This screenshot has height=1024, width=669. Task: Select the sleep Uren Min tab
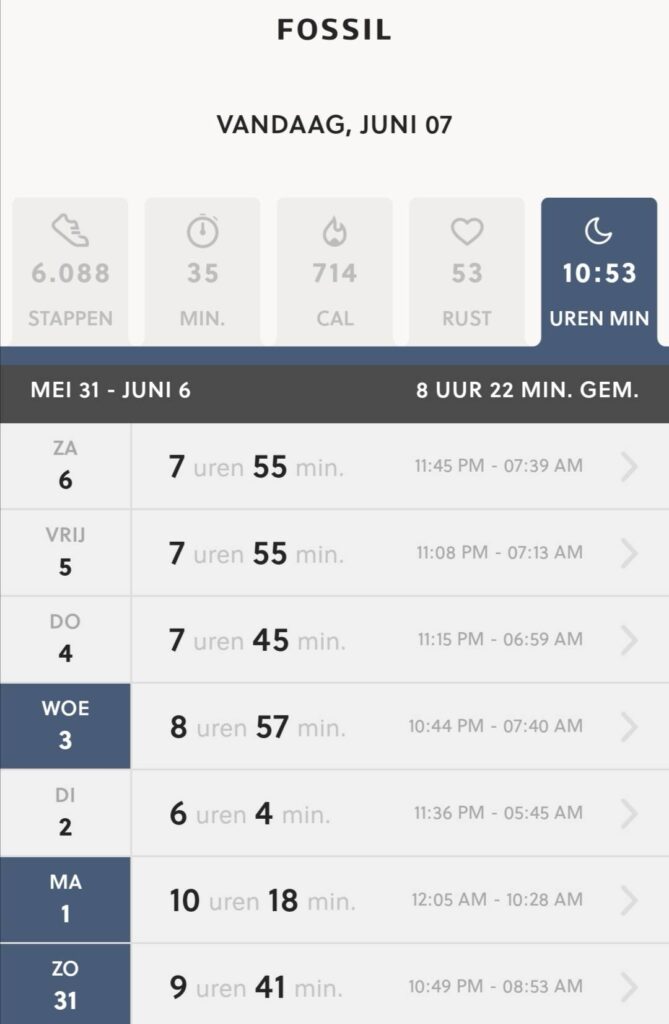click(598, 272)
